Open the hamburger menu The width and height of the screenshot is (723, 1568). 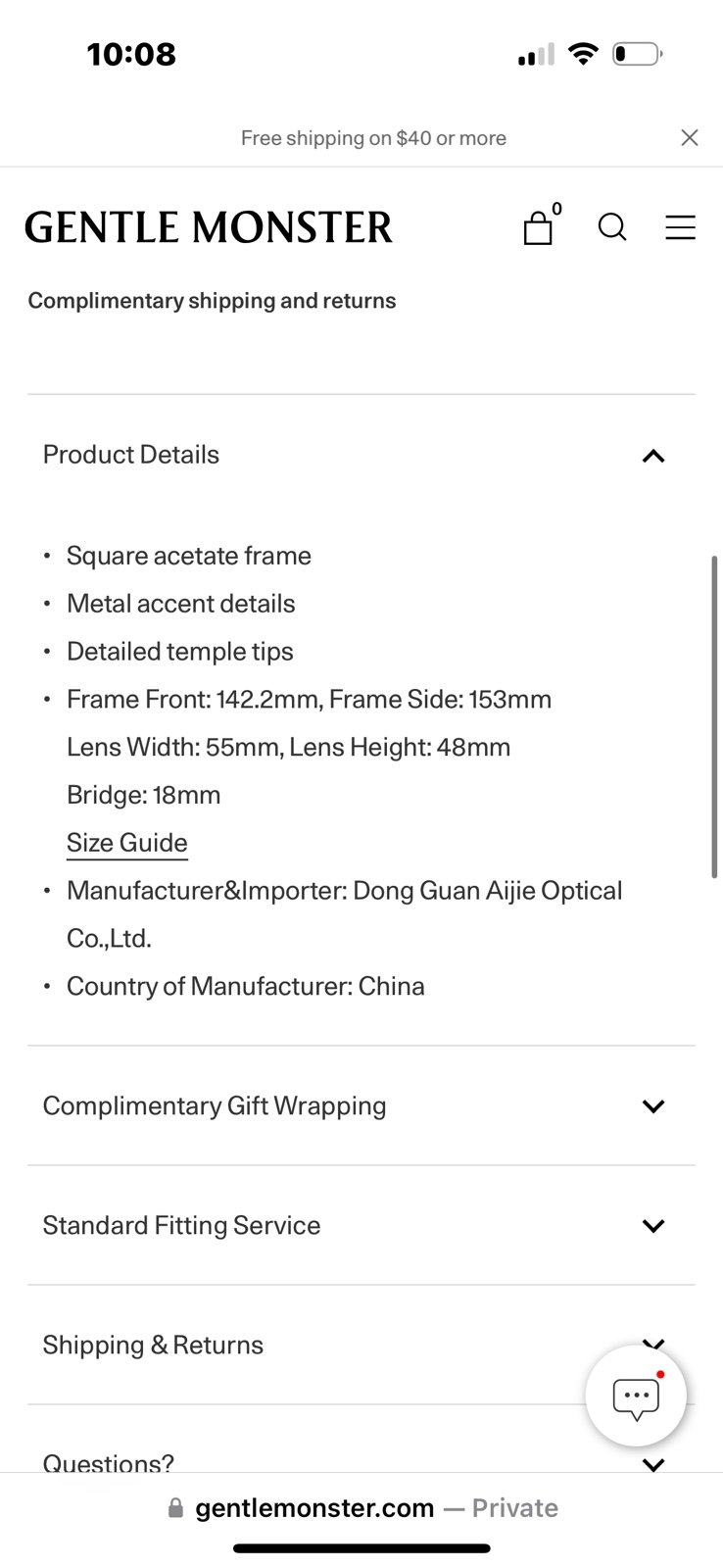tap(681, 227)
